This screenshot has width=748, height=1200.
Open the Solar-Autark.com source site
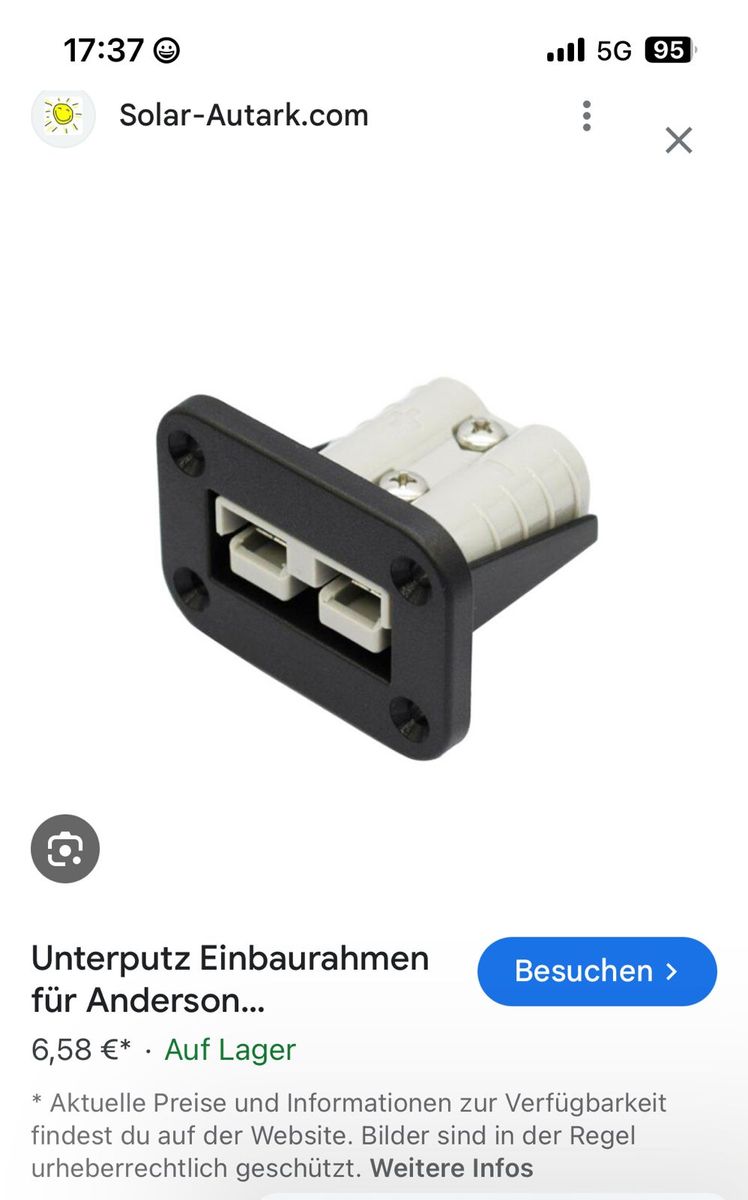243,116
